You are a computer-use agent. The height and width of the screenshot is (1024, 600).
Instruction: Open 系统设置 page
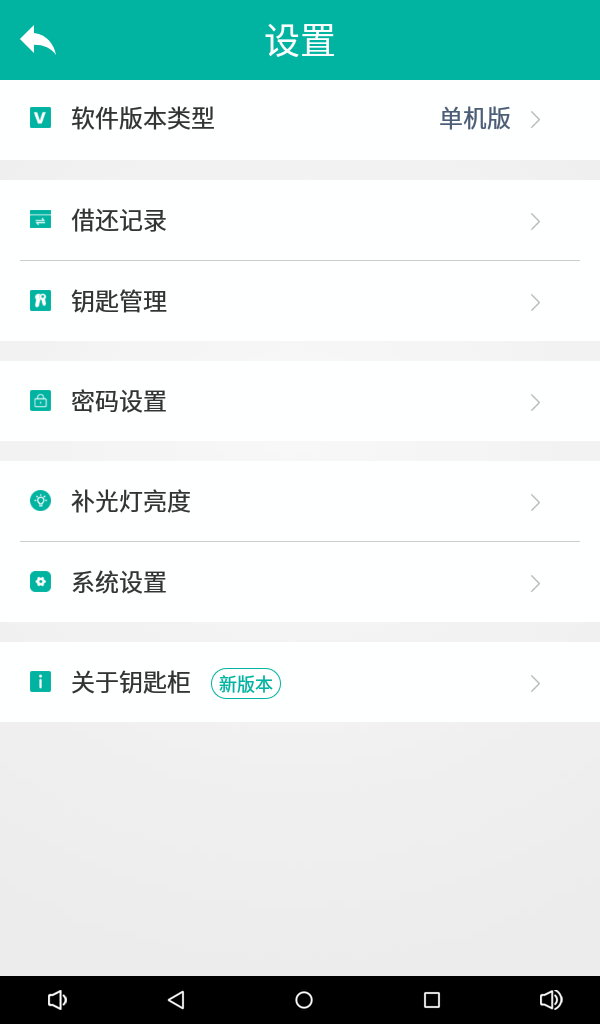[300, 583]
